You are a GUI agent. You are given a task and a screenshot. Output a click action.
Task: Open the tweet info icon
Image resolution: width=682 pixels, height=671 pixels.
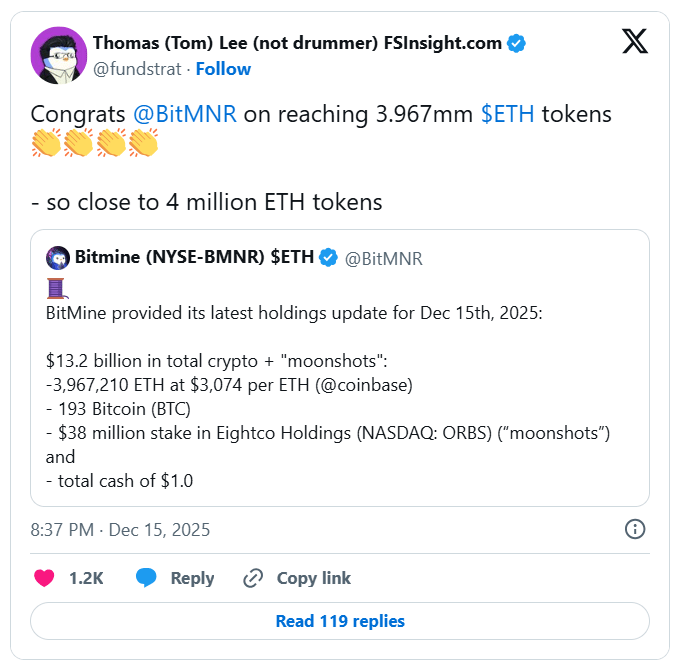[x=634, y=529]
